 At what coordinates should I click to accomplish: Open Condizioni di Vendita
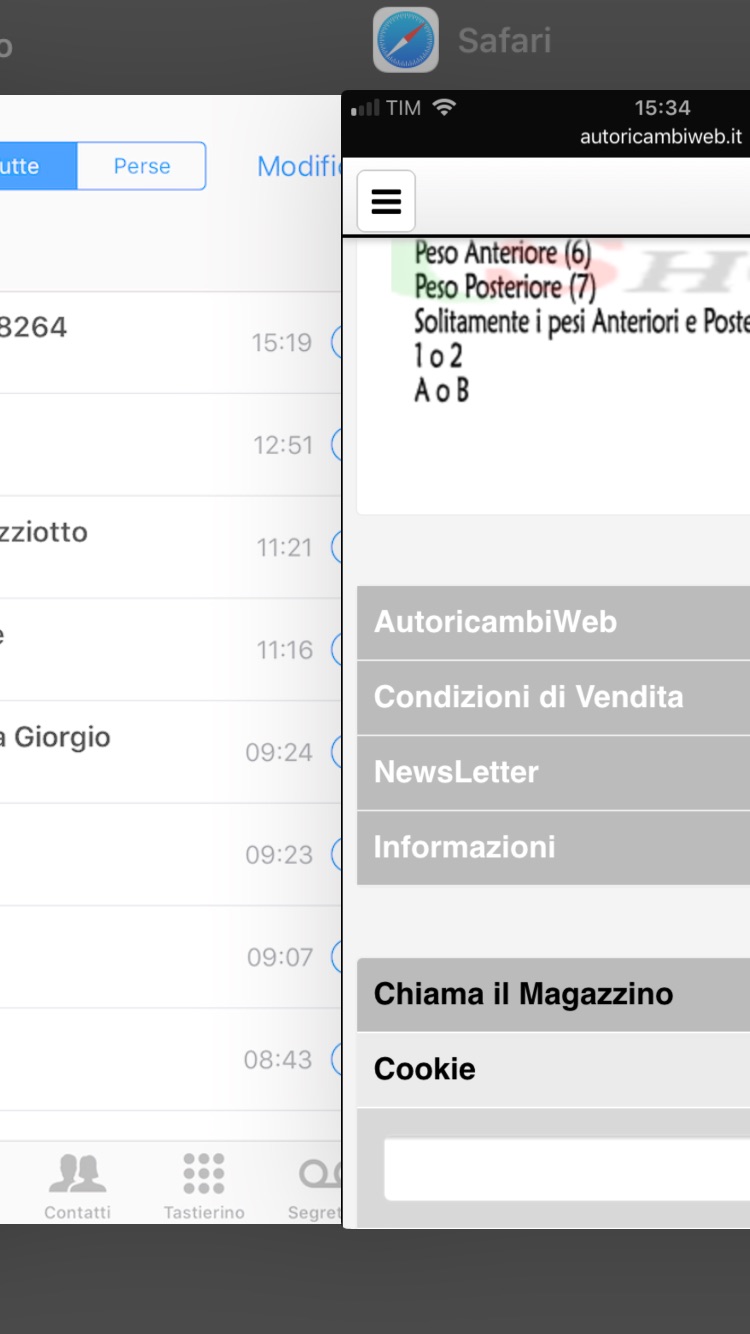pos(553,697)
